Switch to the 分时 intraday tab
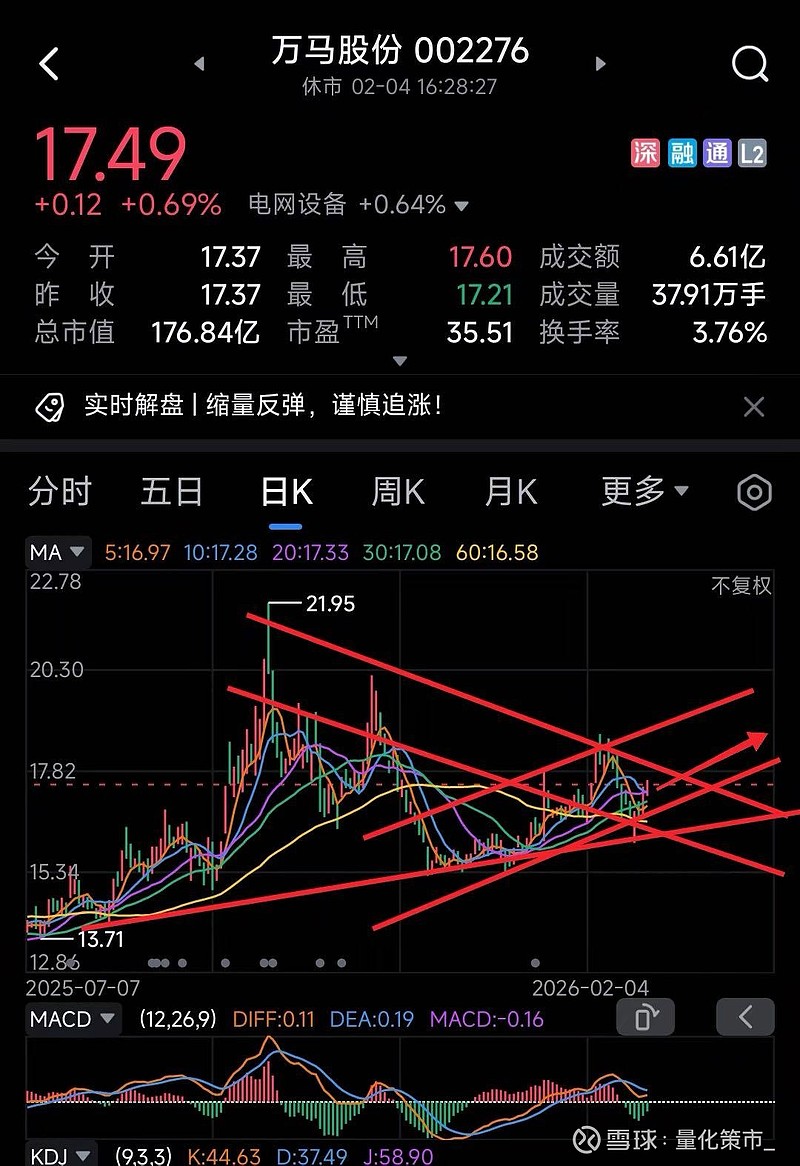 pos(60,491)
